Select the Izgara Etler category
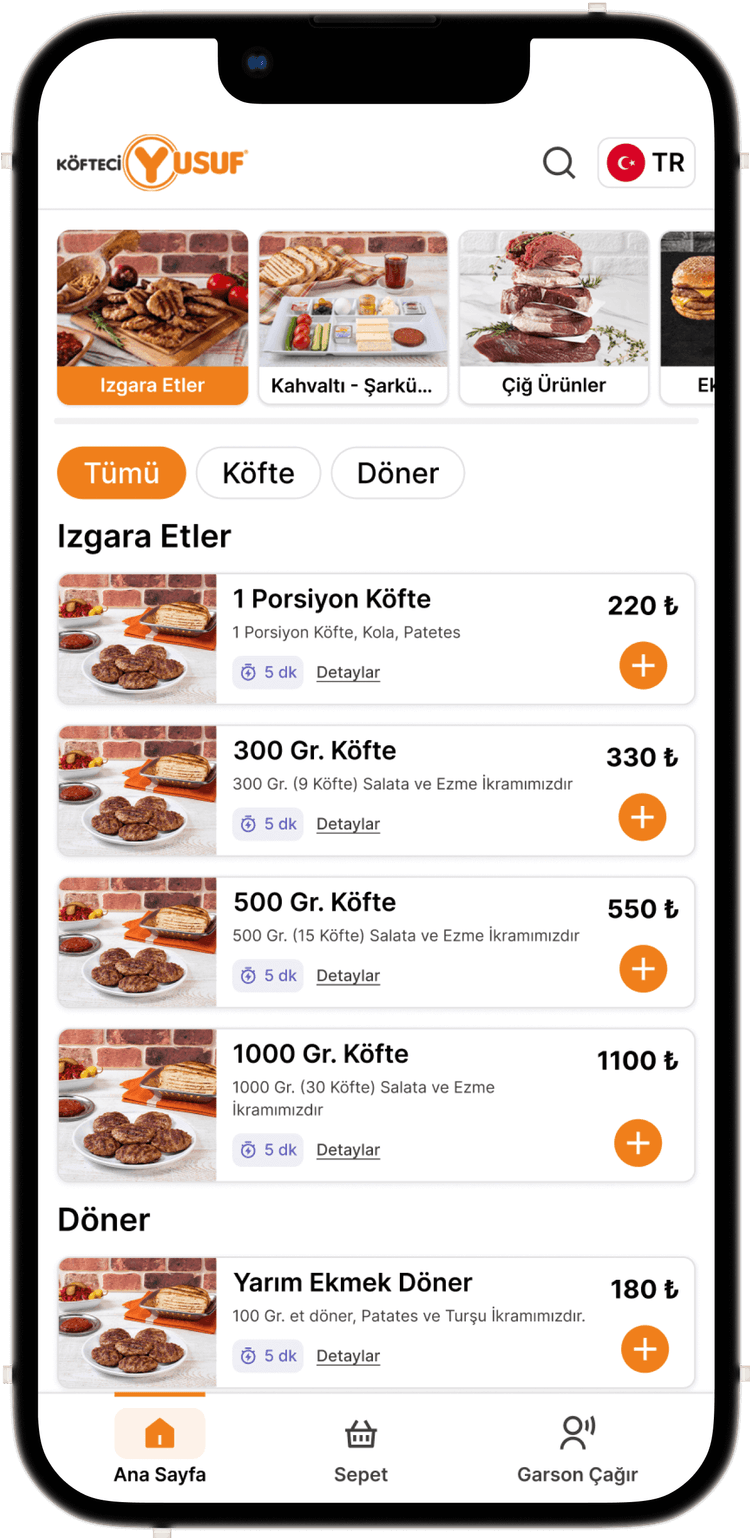This screenshot has height=1538, width=750. click(152, 318)
